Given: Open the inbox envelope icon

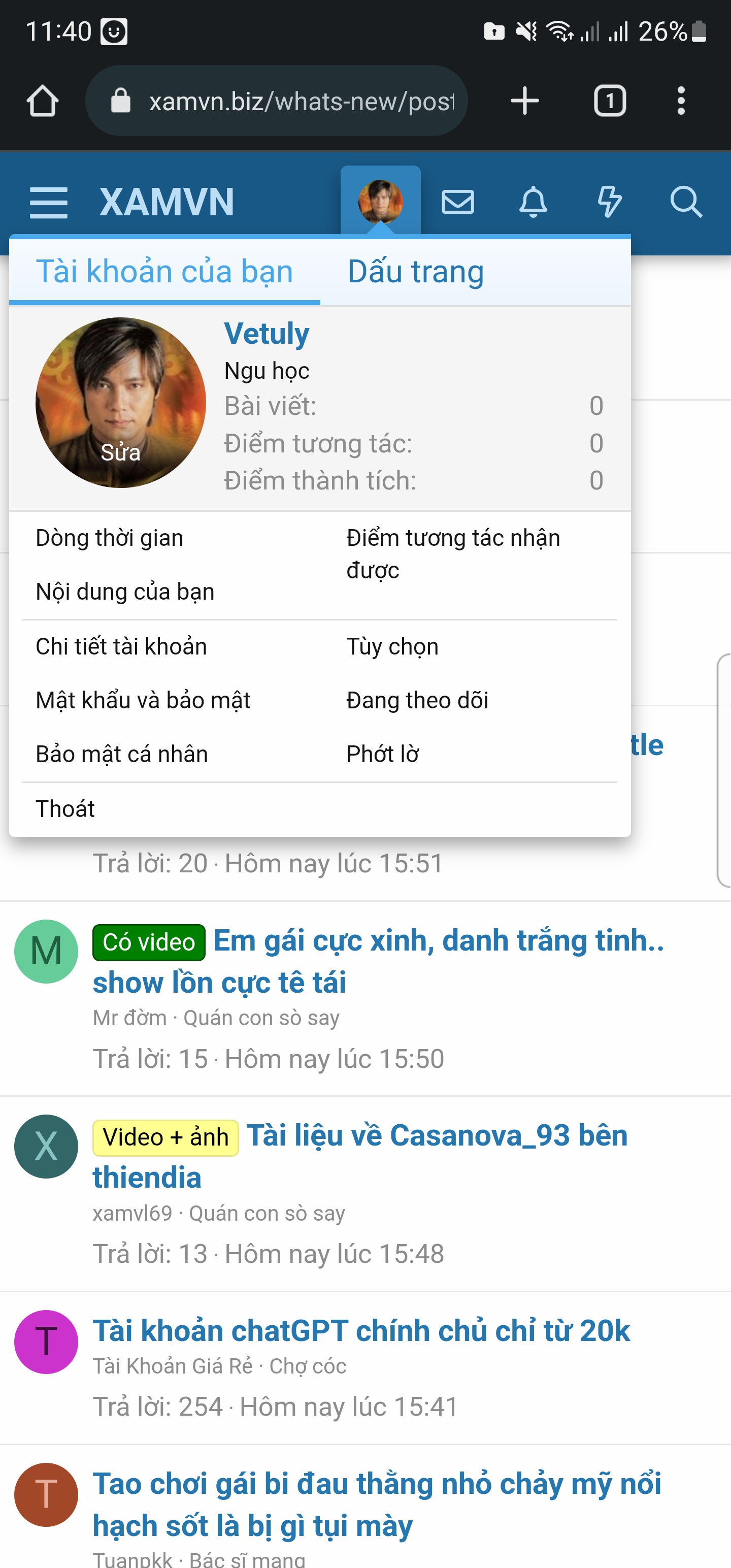Looking at the screenshot, I should (x=458, y=202).
